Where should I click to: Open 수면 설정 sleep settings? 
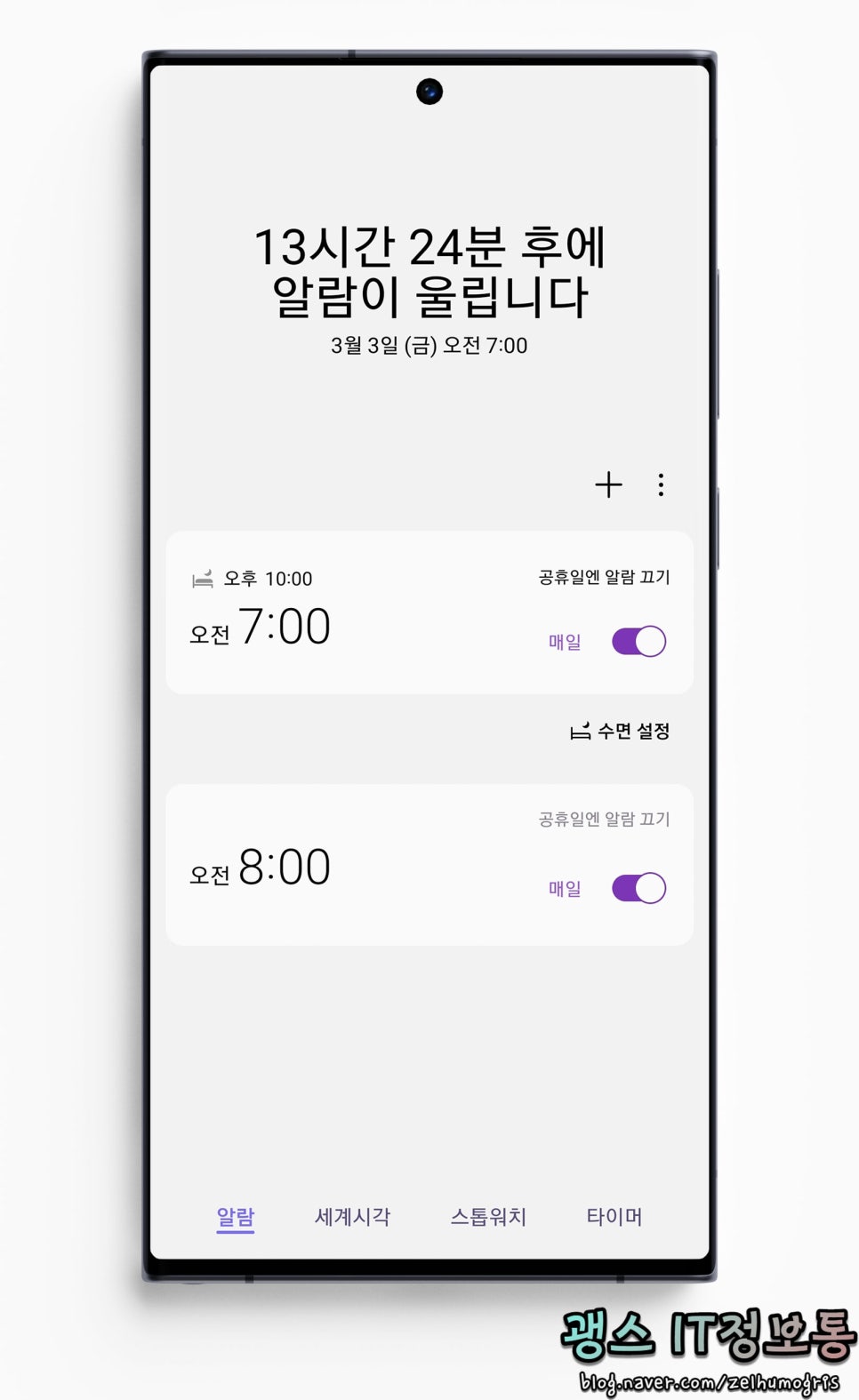point(620,732)
